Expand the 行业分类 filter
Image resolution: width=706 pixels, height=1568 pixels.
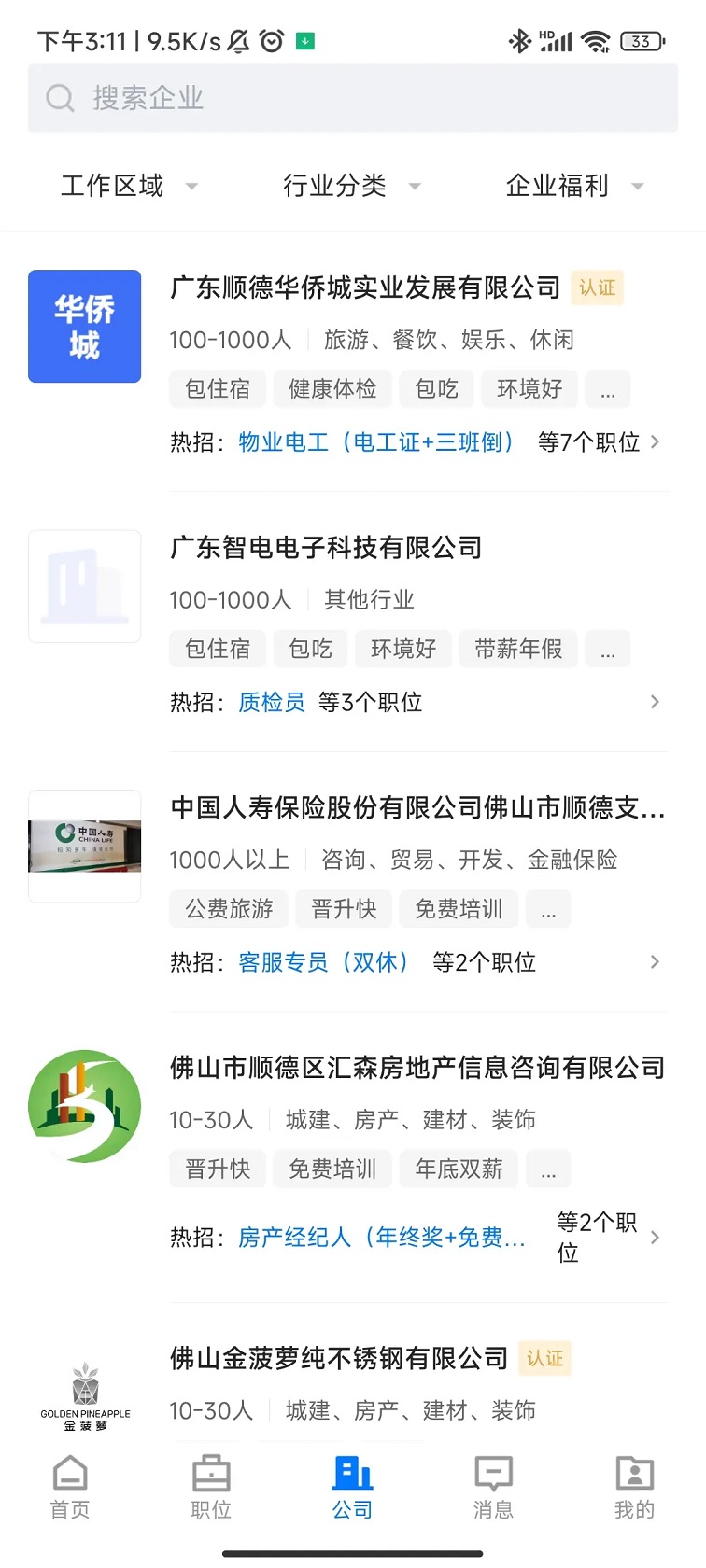(x=351, y=186)
